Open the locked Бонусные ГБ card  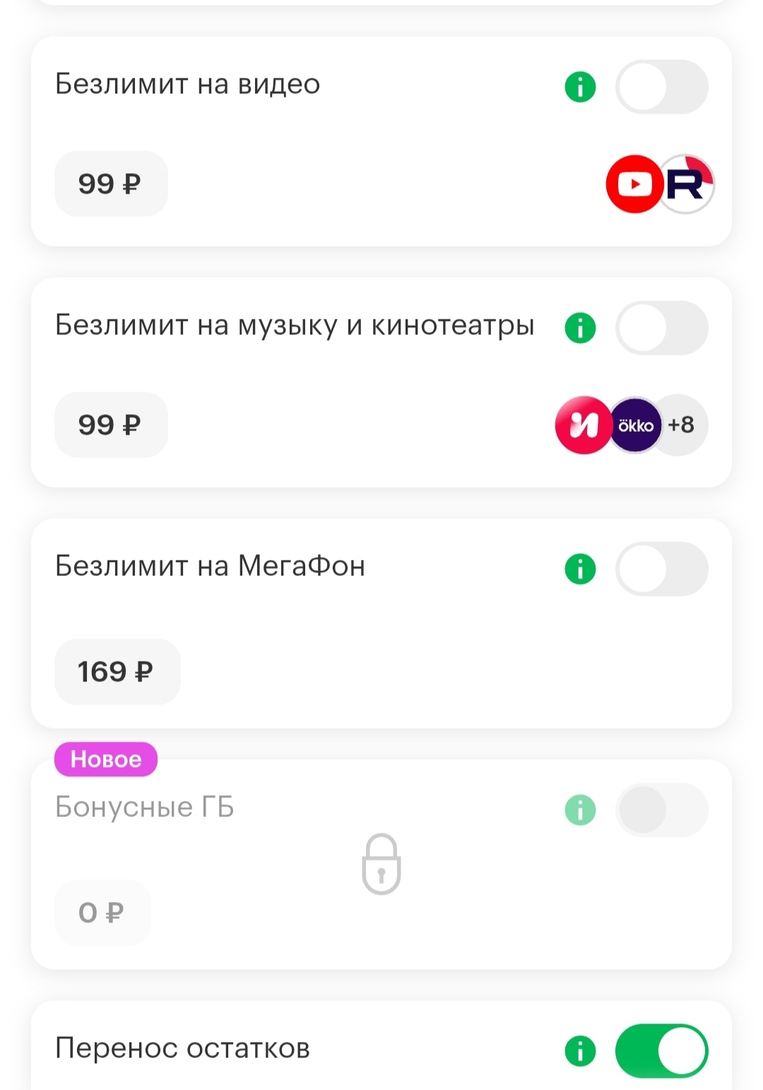tap(381, 864)
